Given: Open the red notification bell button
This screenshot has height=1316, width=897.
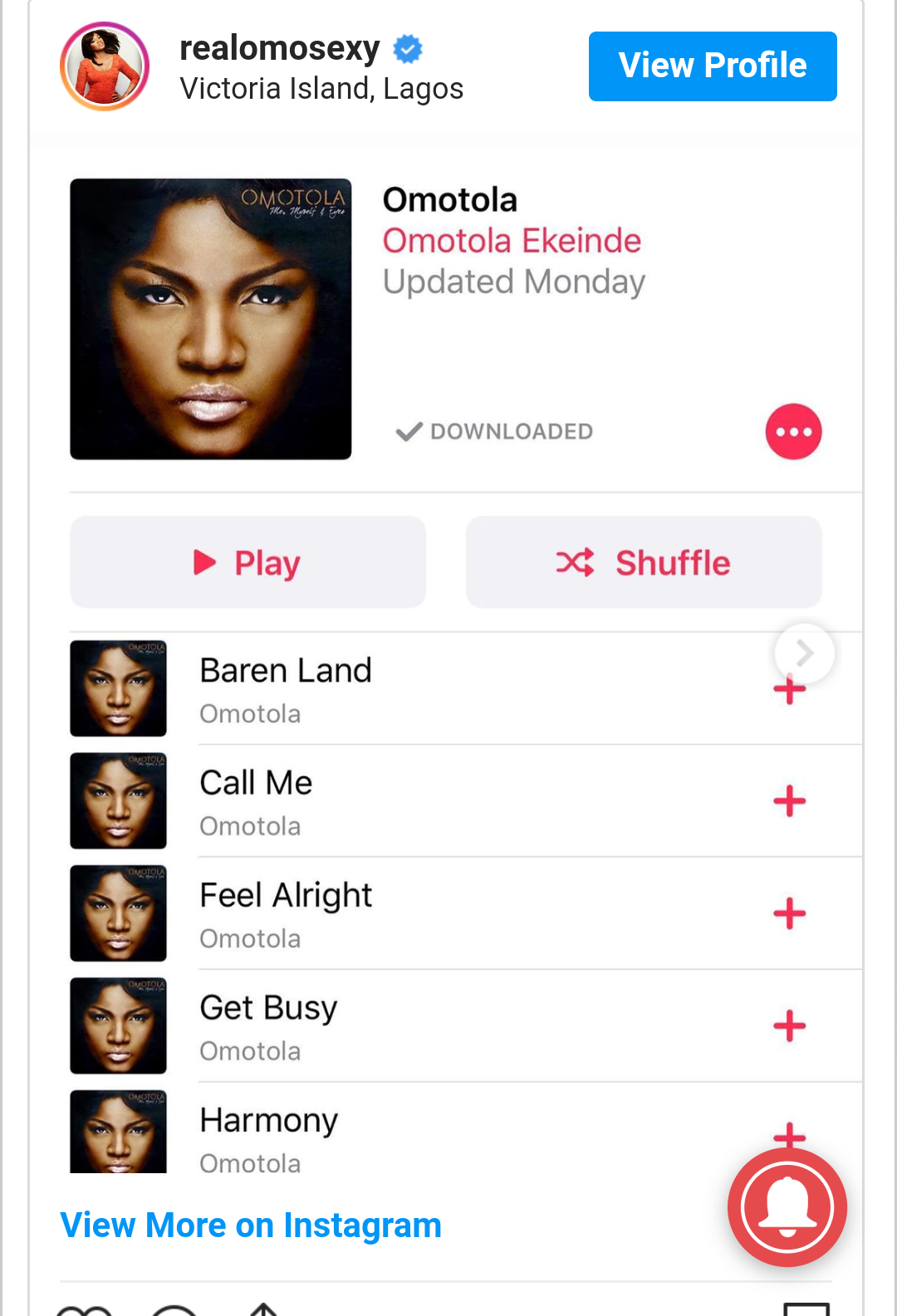Looking at the screenshot, I should coord(787,1207).
